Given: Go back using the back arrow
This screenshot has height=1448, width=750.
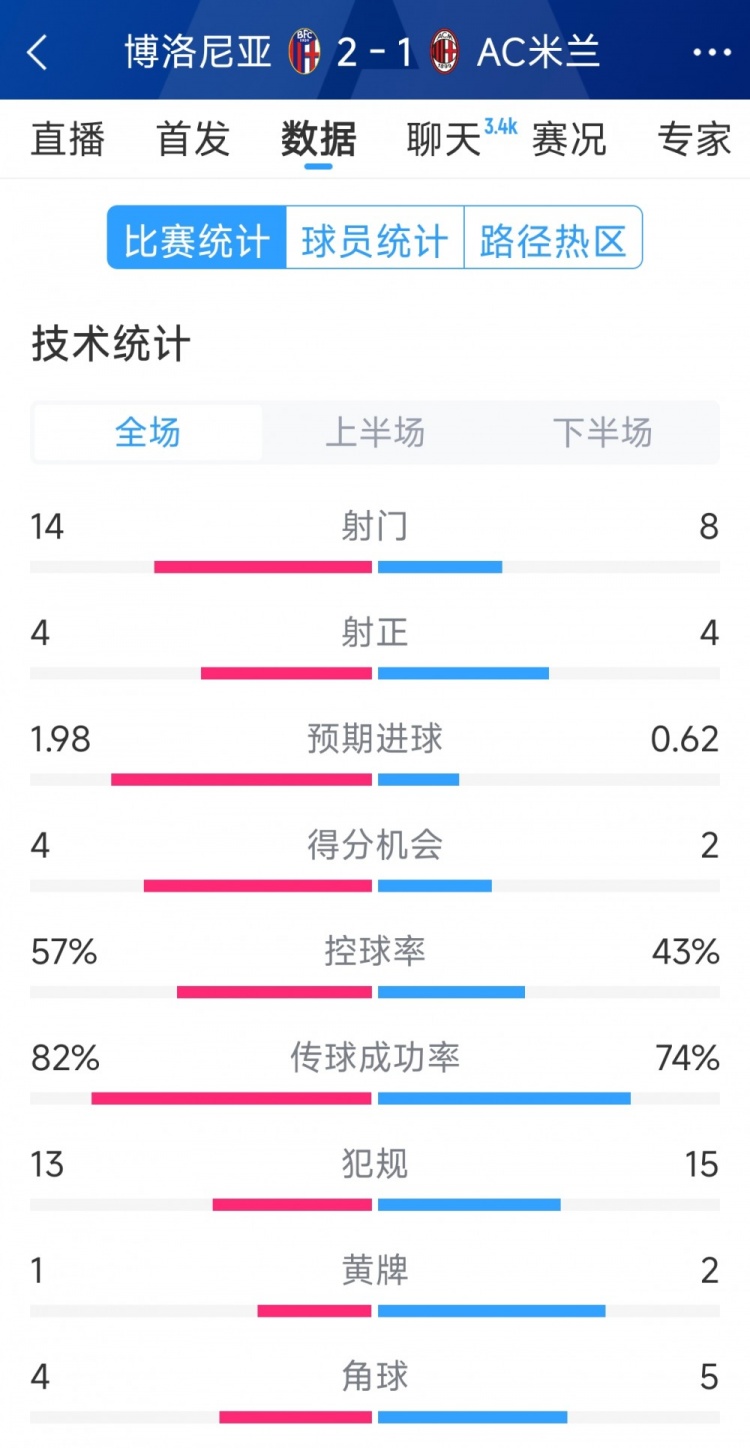Looking at the screenshot, I should point(37,52).
